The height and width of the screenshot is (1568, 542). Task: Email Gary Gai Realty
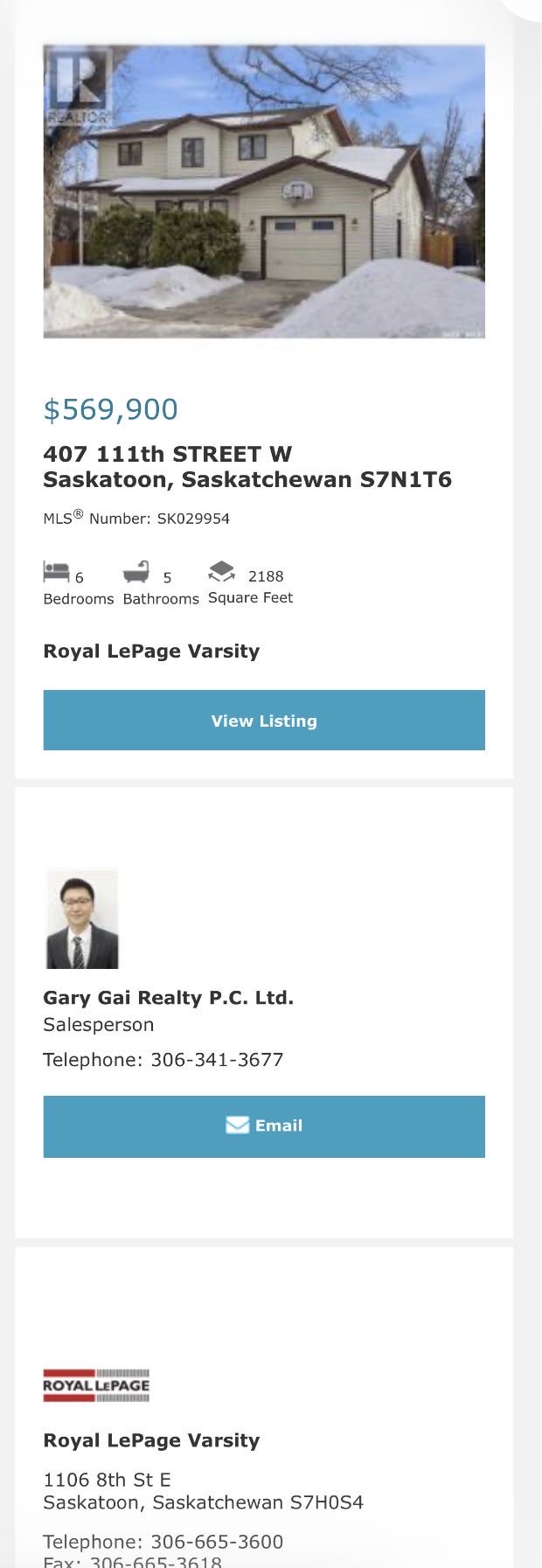pos(263,1125)
